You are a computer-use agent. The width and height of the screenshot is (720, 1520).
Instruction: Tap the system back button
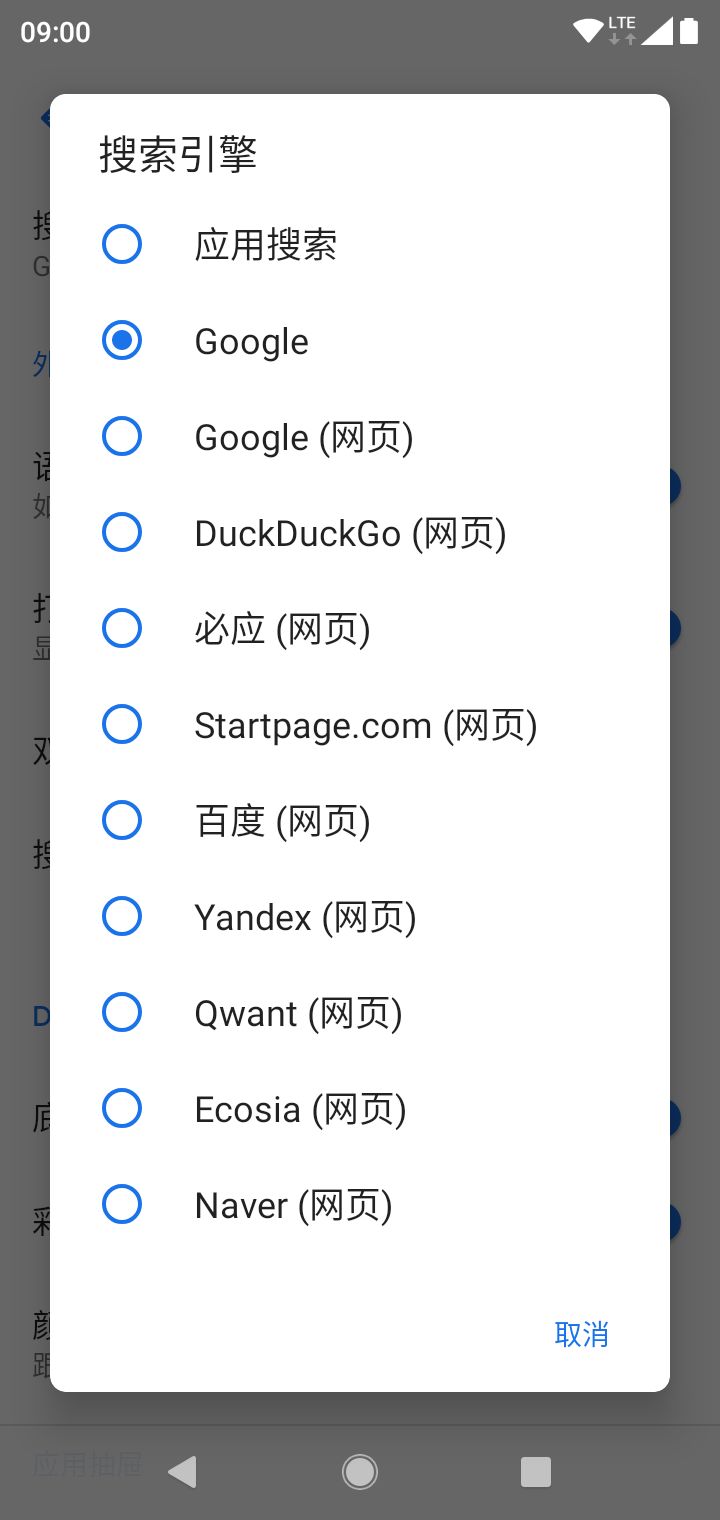pyautogui.click(x=182, y=1472)
